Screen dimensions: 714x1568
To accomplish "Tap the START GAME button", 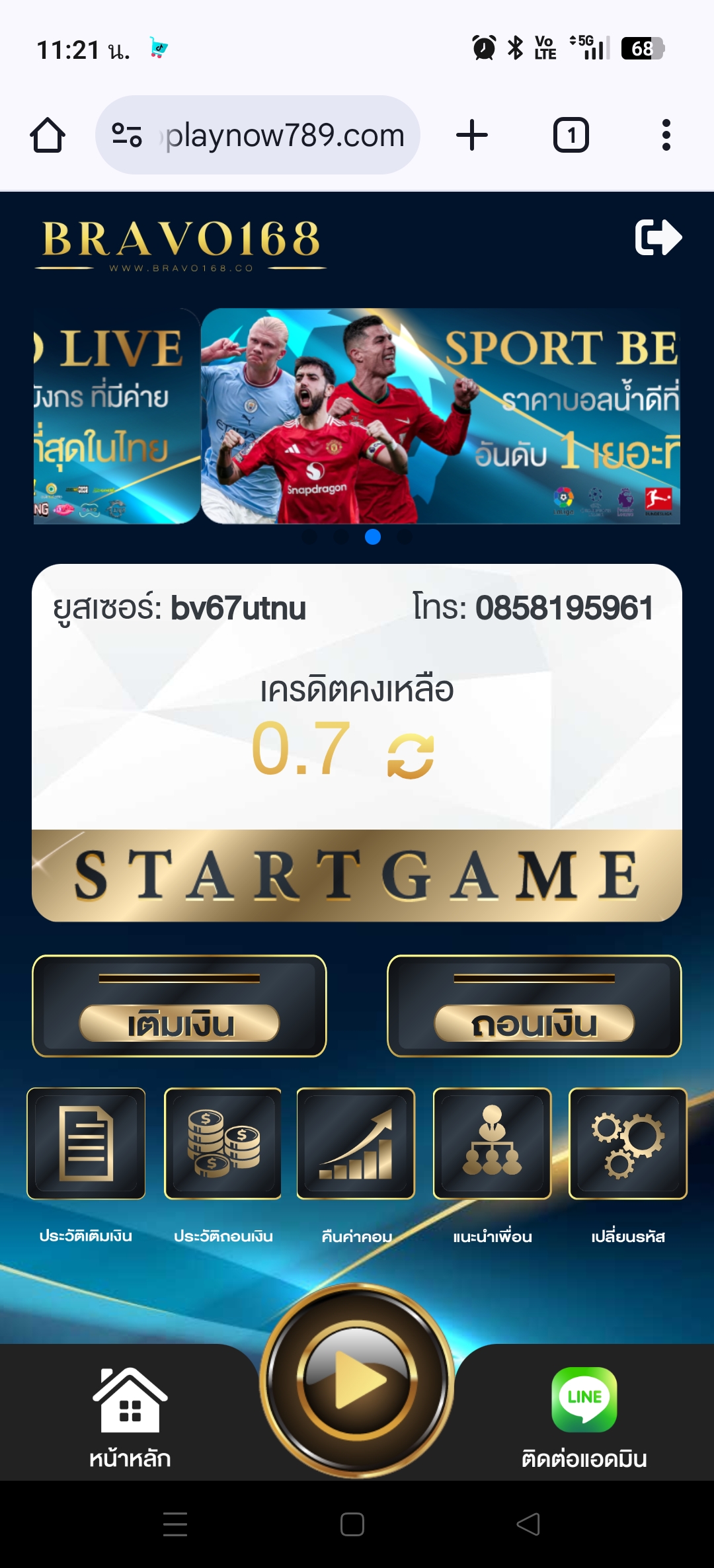I will click(357, 875).
